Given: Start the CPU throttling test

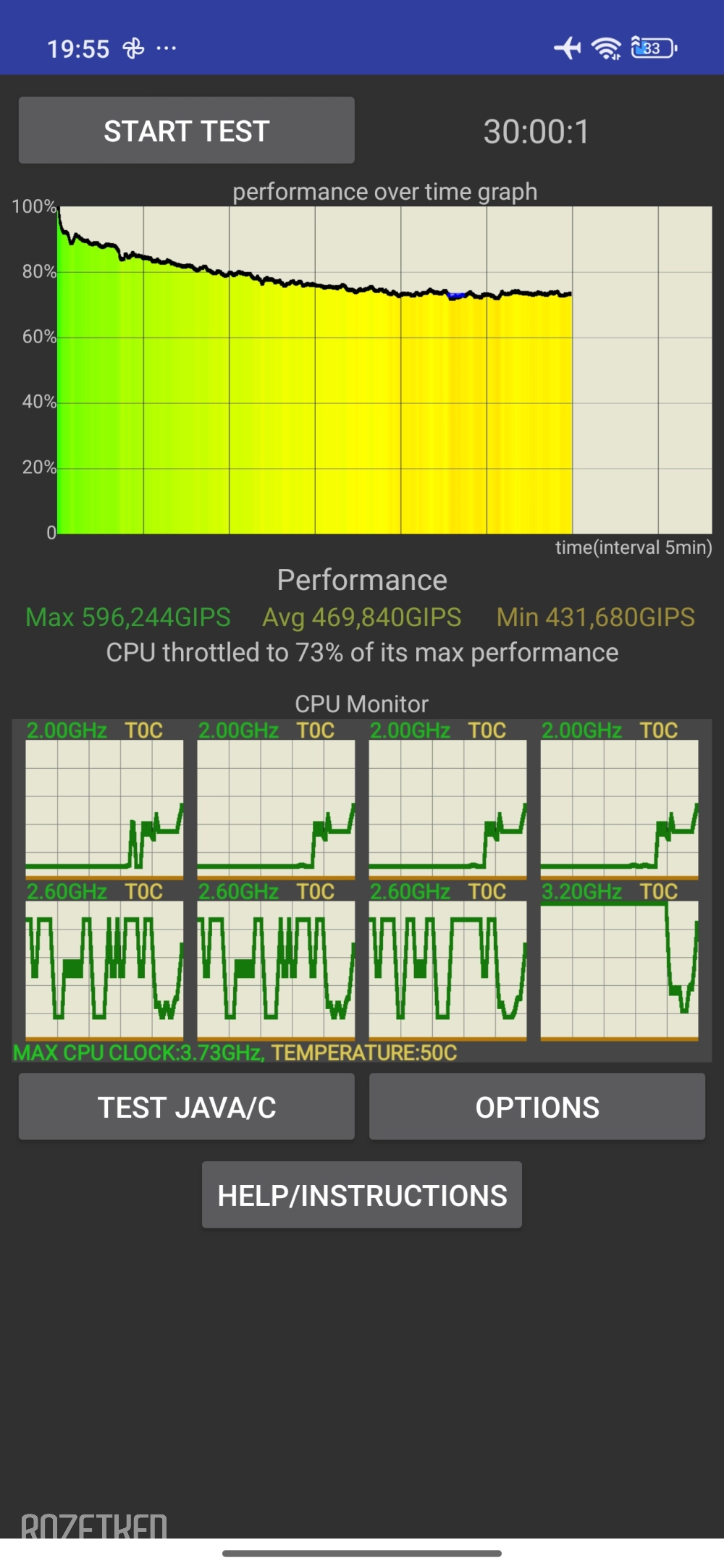Looking at the screenshot, I should pyautogui.click(x=186, y=130).
